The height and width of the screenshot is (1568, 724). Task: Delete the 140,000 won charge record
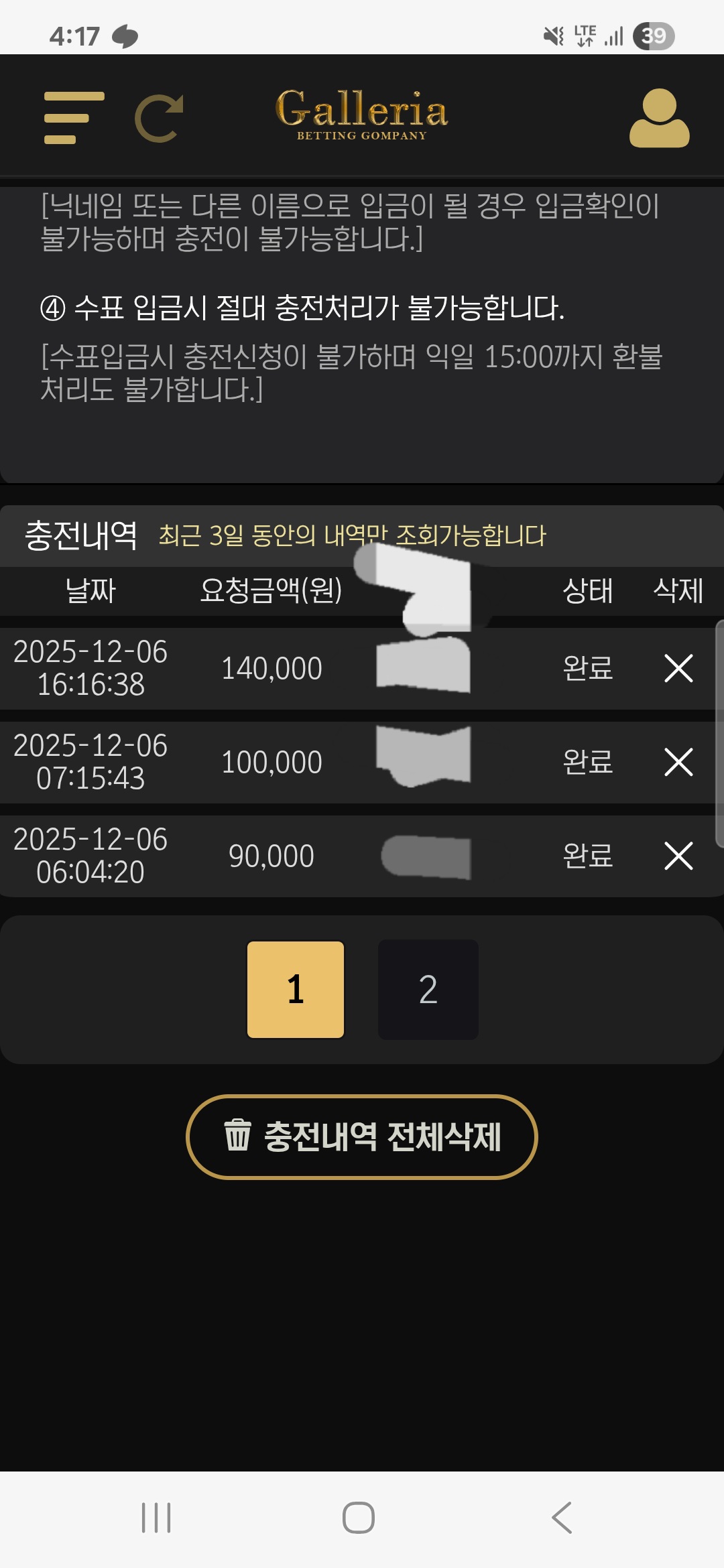coord(678,668)
